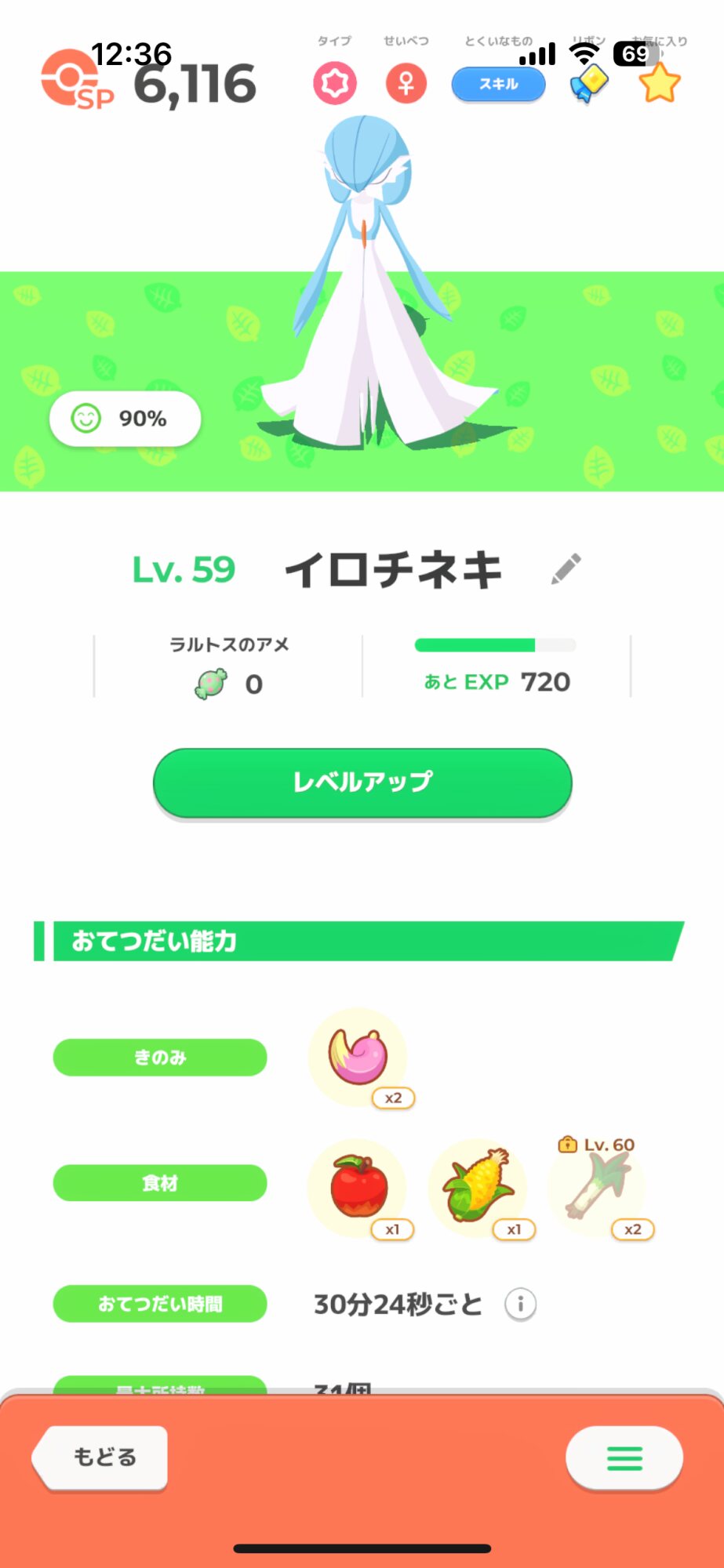Tap the スキル specialty badge

[498, 85]
